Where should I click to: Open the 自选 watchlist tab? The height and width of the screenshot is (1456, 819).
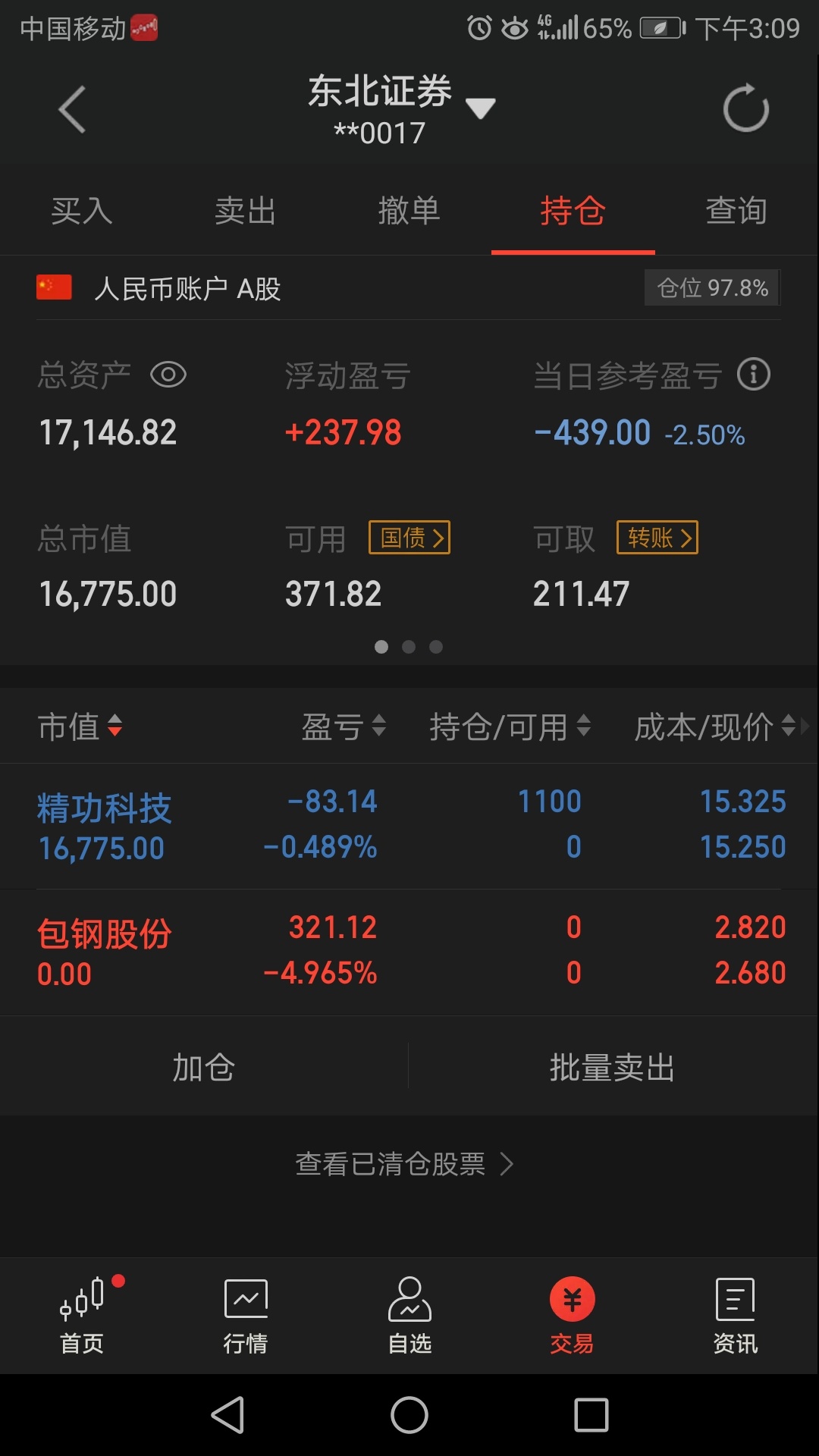[x=409, y=1316]
